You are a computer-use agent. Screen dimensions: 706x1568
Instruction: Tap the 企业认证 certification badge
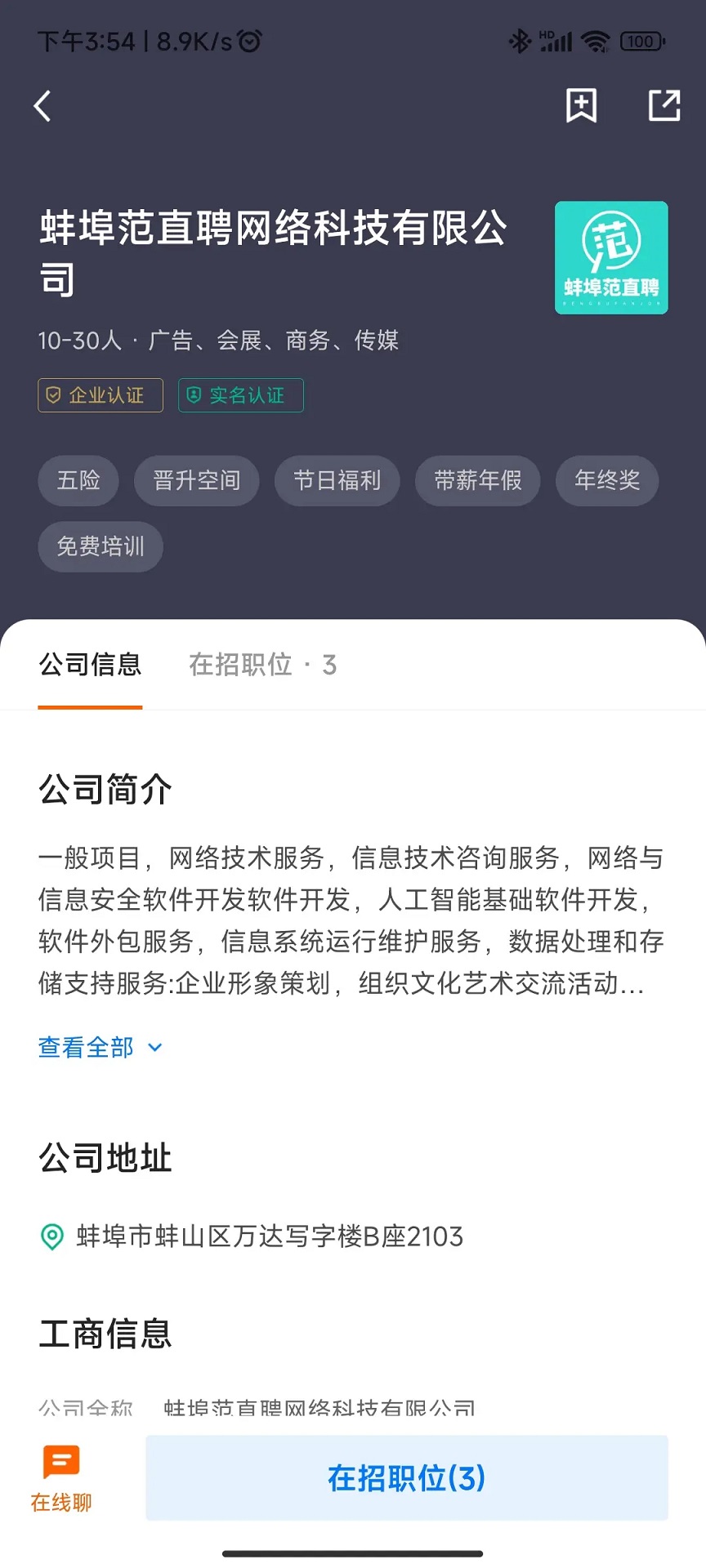click(100, 395)
